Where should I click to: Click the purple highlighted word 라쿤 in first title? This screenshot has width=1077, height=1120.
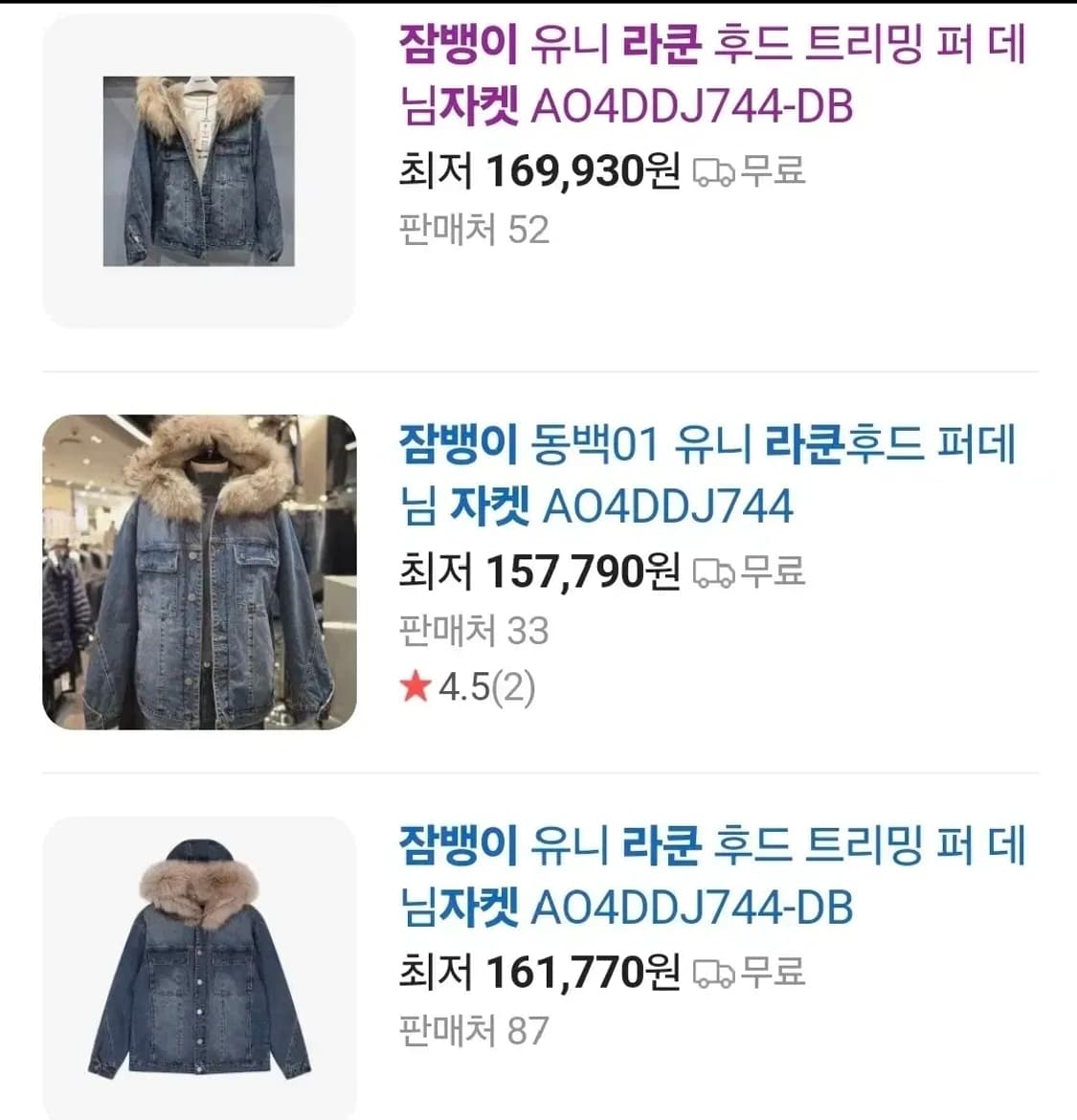coord(662,45)
